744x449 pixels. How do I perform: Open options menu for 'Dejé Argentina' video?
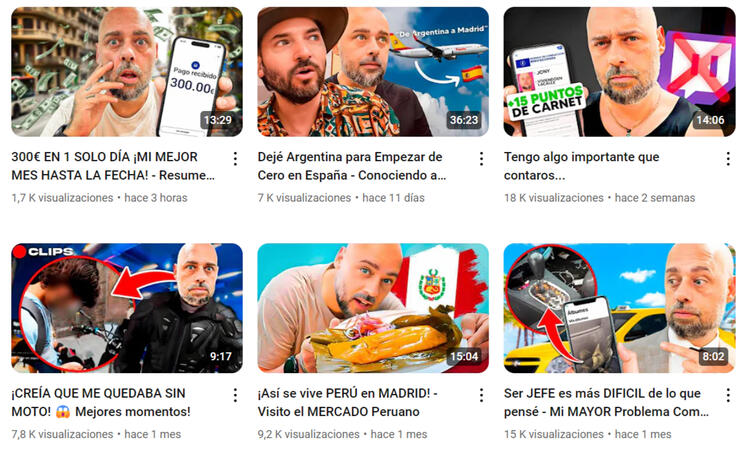coord(481,159)
